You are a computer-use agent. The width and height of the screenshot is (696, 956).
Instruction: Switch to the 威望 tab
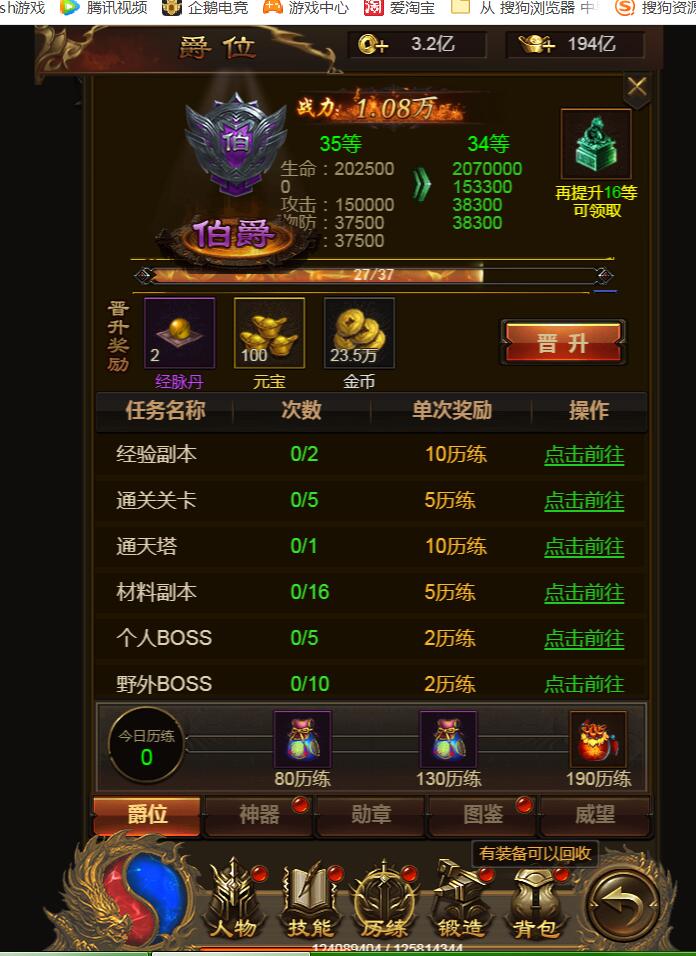click(x=594, y=815)
